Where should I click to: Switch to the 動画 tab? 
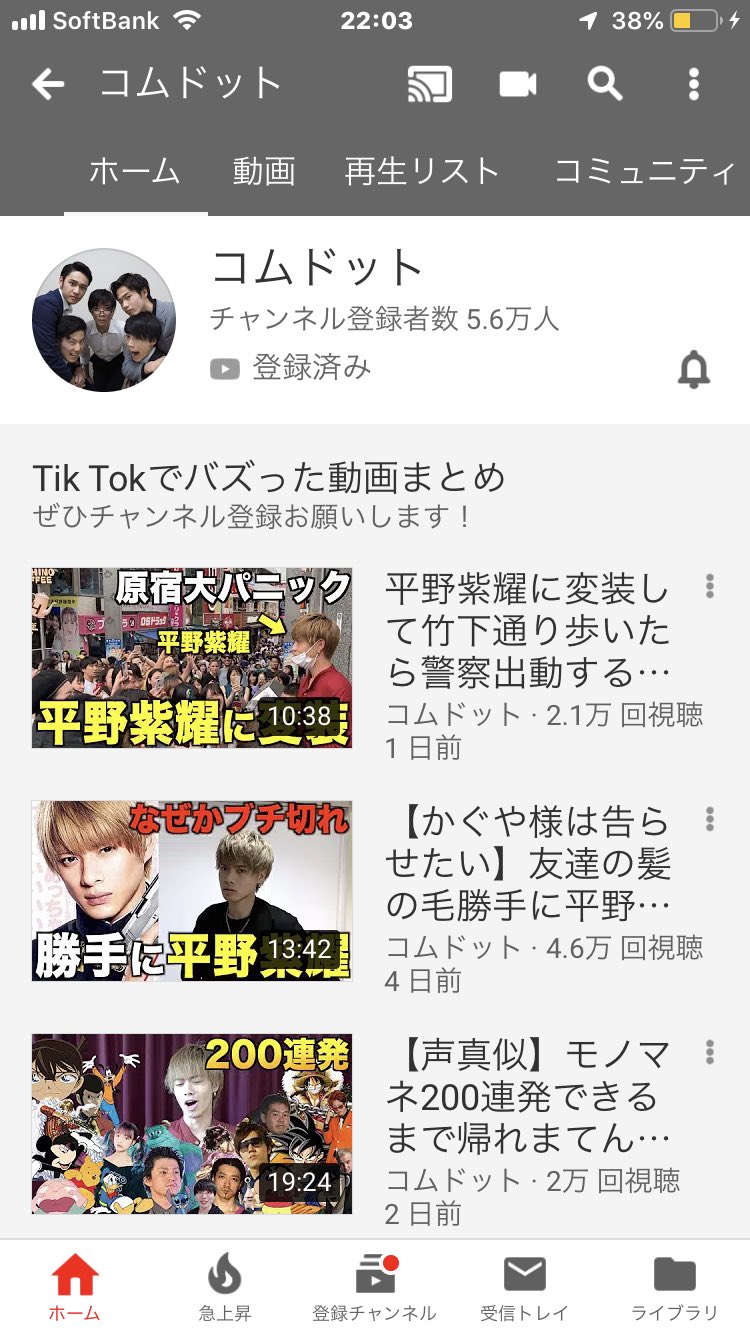[264, 171]
